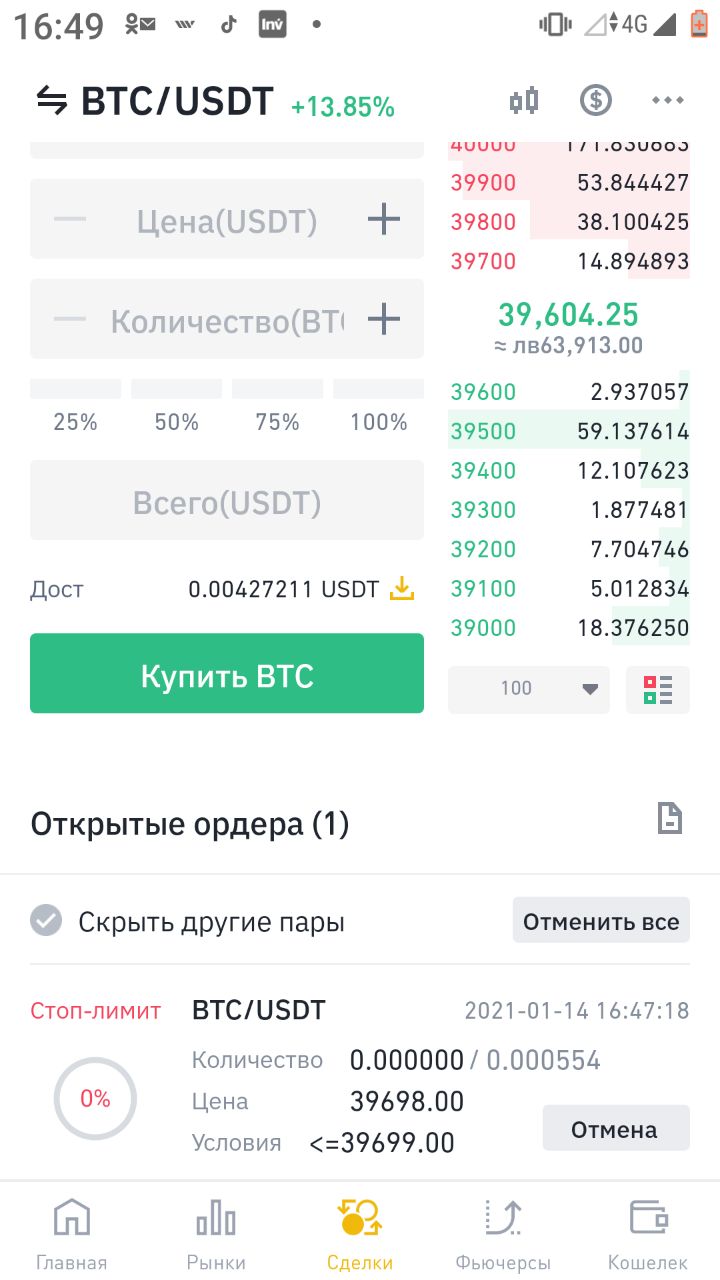Open order history document icon

[x=669, y=819]
